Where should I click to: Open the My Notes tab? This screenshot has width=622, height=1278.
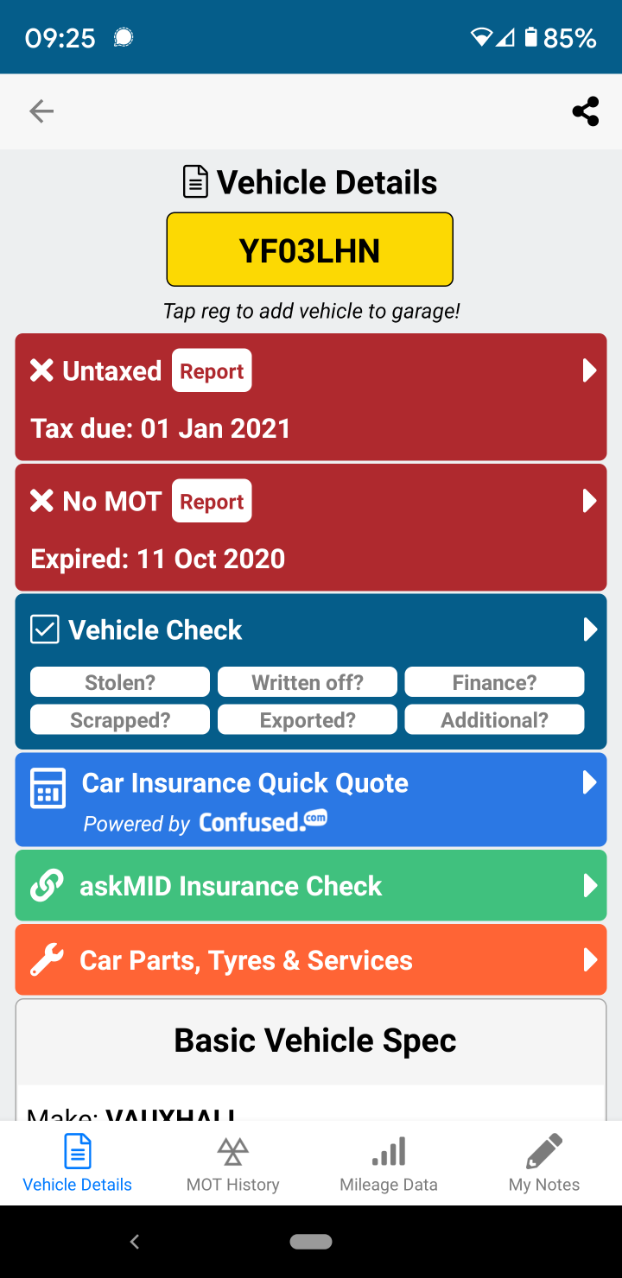pyautogui.click(x=544, y=1163)
